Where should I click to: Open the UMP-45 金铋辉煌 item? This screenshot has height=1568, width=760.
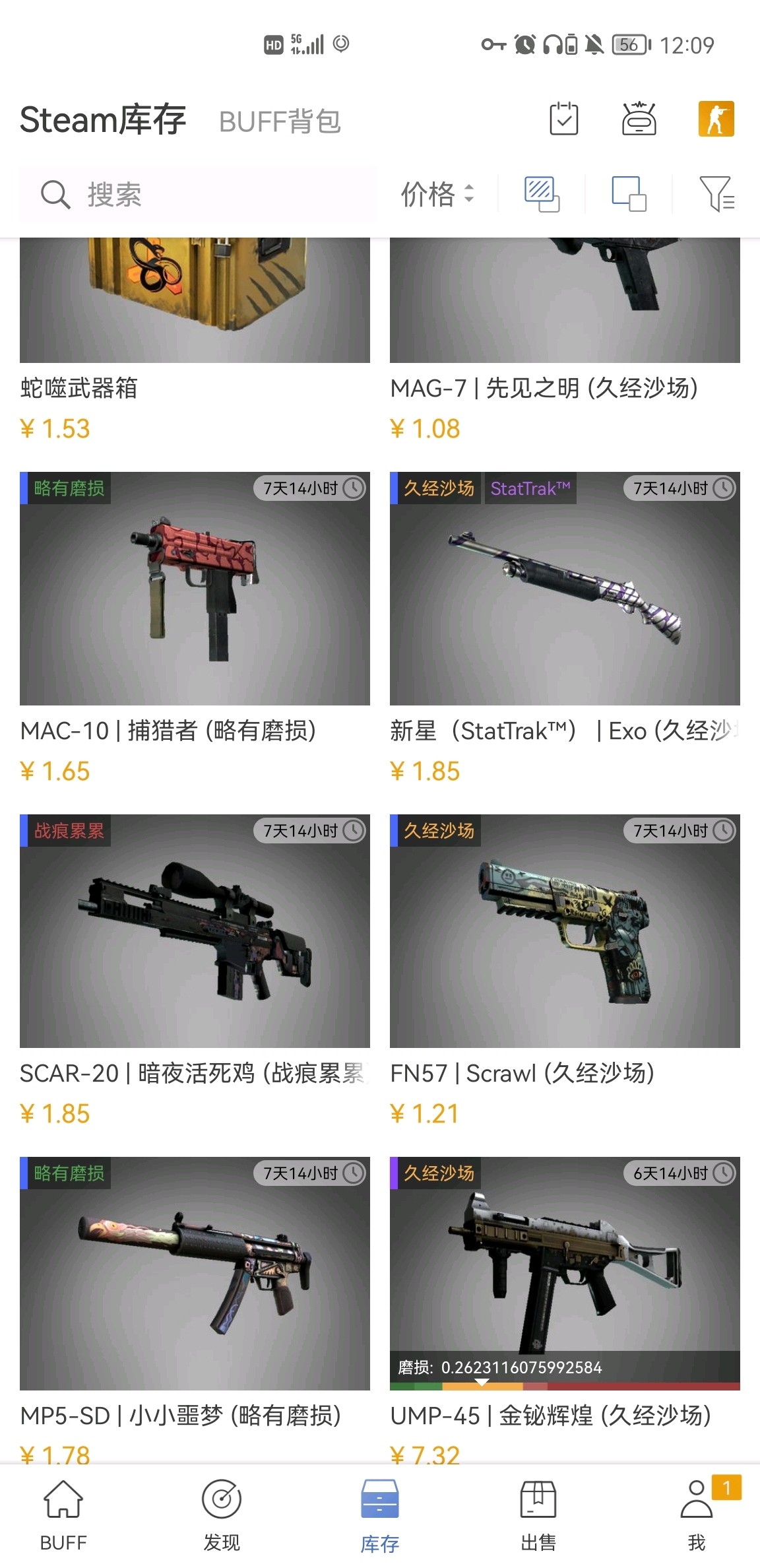565,1310
